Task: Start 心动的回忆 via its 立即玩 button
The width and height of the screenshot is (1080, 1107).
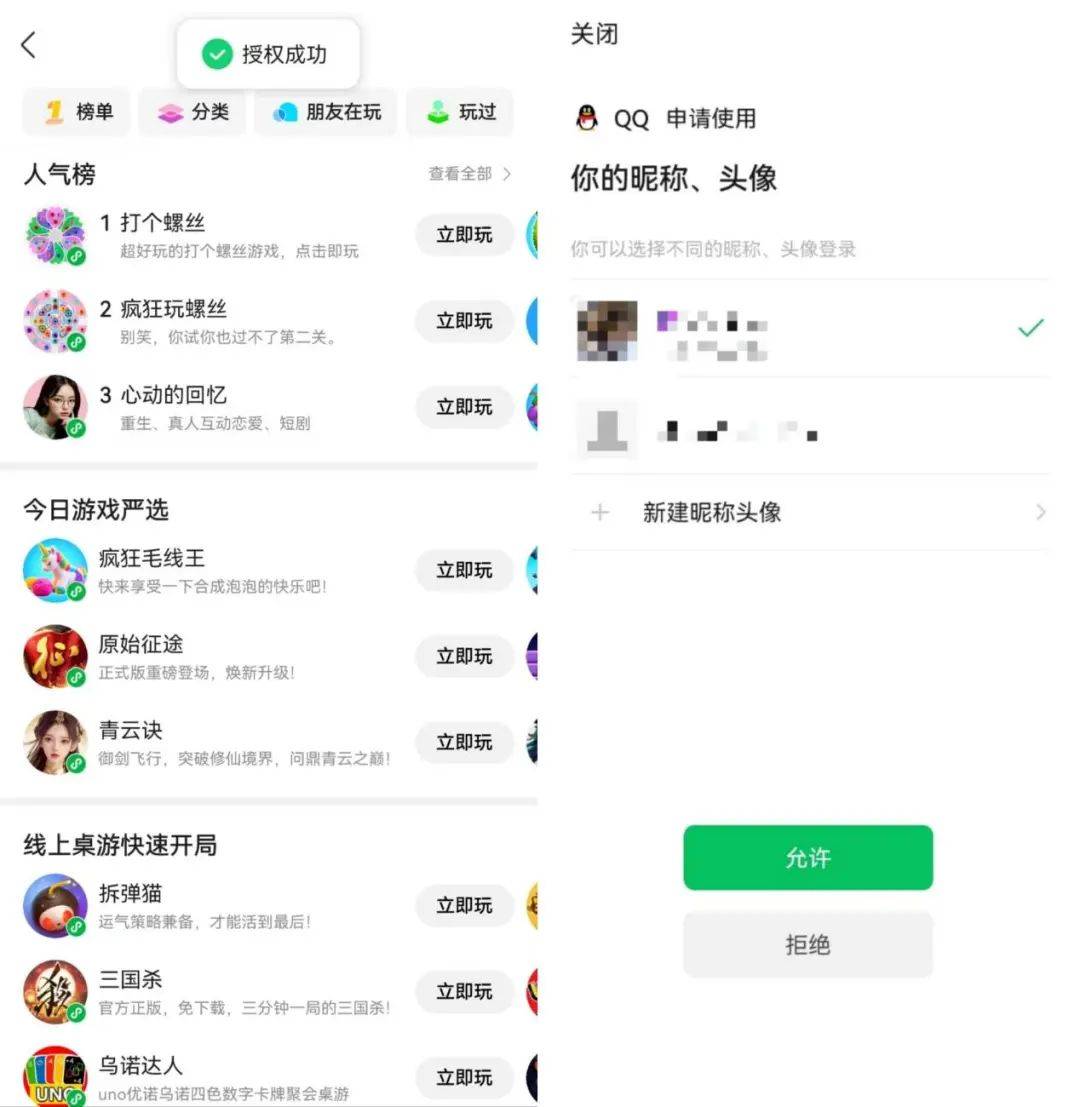Action: click(x=464, y=407)
